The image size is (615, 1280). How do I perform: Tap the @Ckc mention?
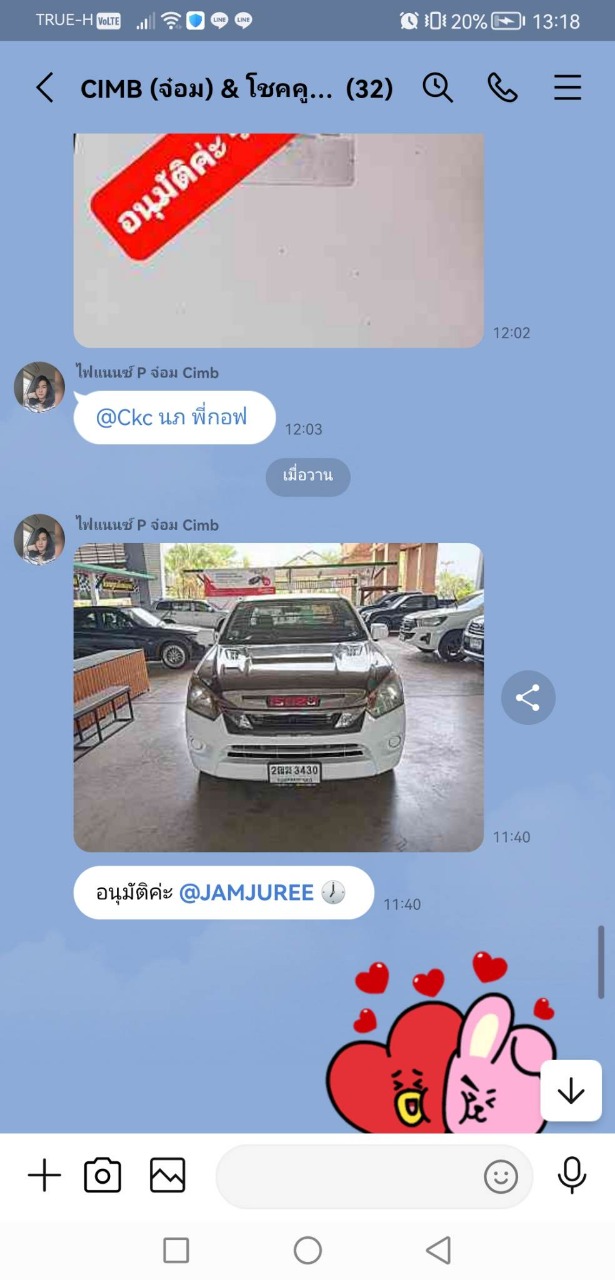pyautogui.click(x=171, y=418)
